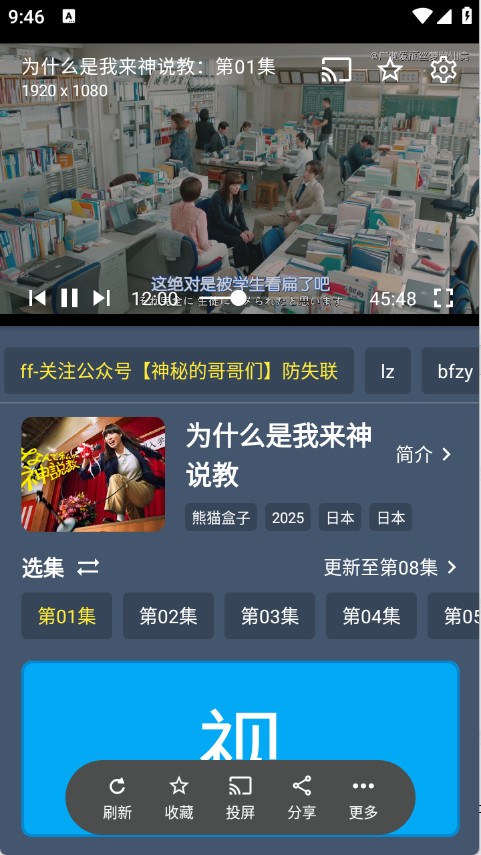Go to the previous episode
This screenshot has width=481, height=855.
tap(37, 298)
